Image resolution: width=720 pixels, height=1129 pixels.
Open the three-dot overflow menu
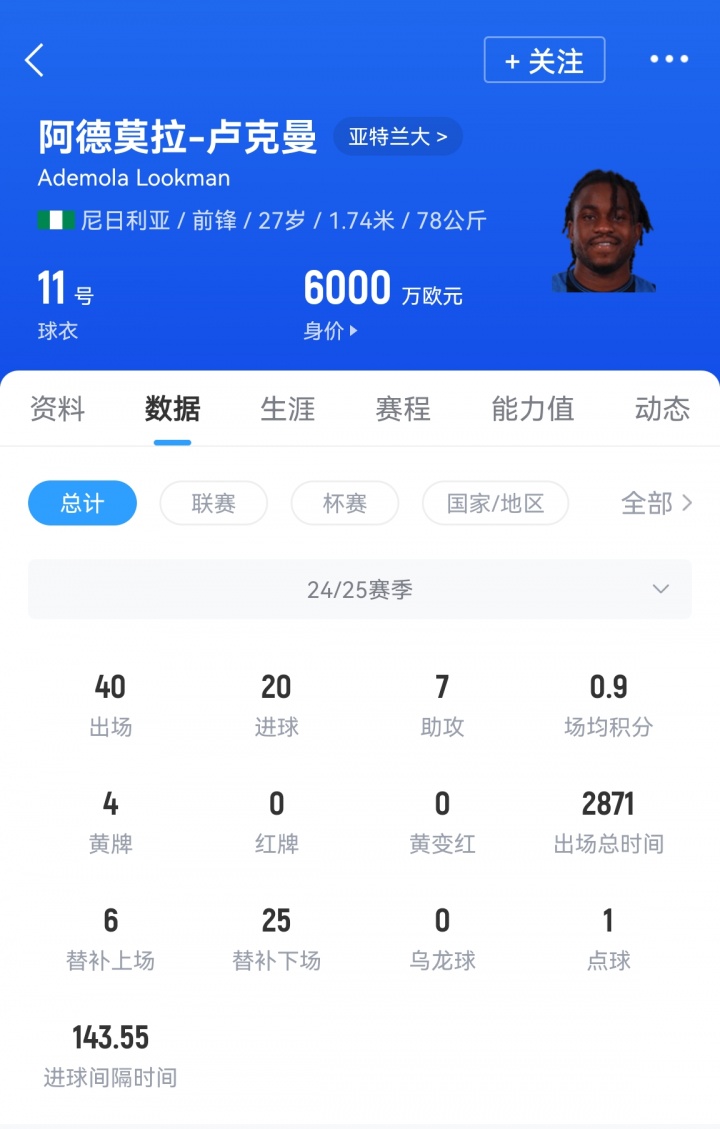[669, 60]
